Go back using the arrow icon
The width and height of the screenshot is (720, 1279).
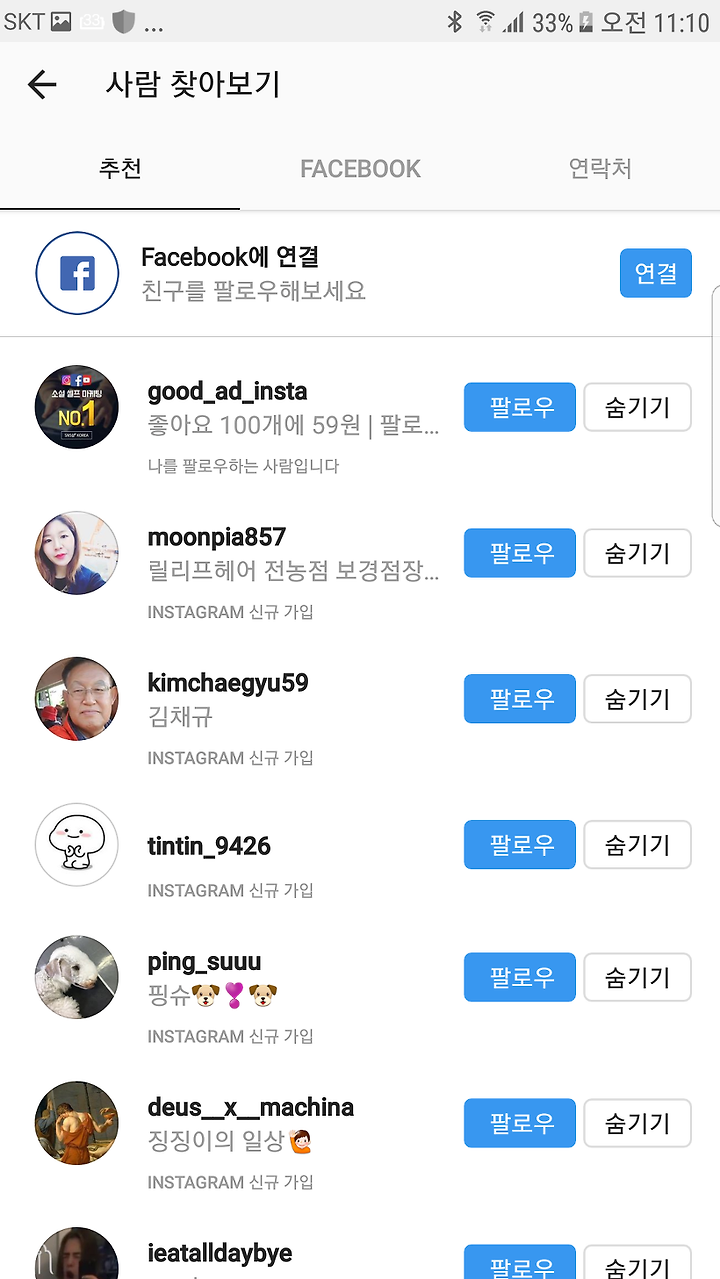[x=42, y=85]
